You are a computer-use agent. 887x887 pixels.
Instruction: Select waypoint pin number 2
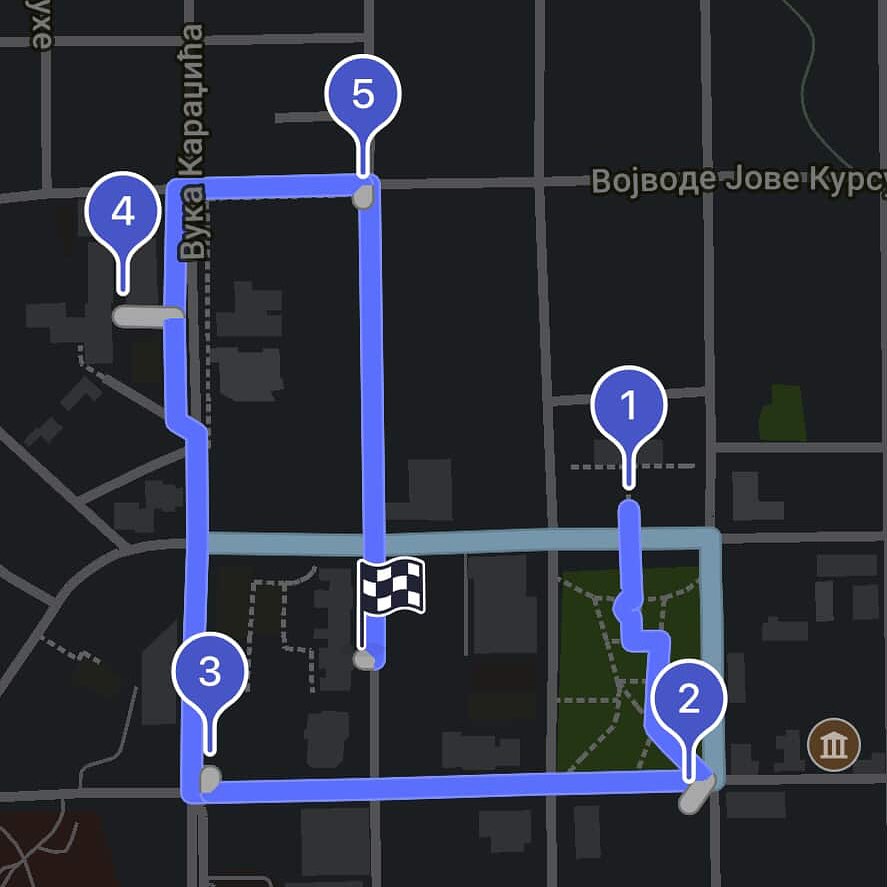coord(689,700)
